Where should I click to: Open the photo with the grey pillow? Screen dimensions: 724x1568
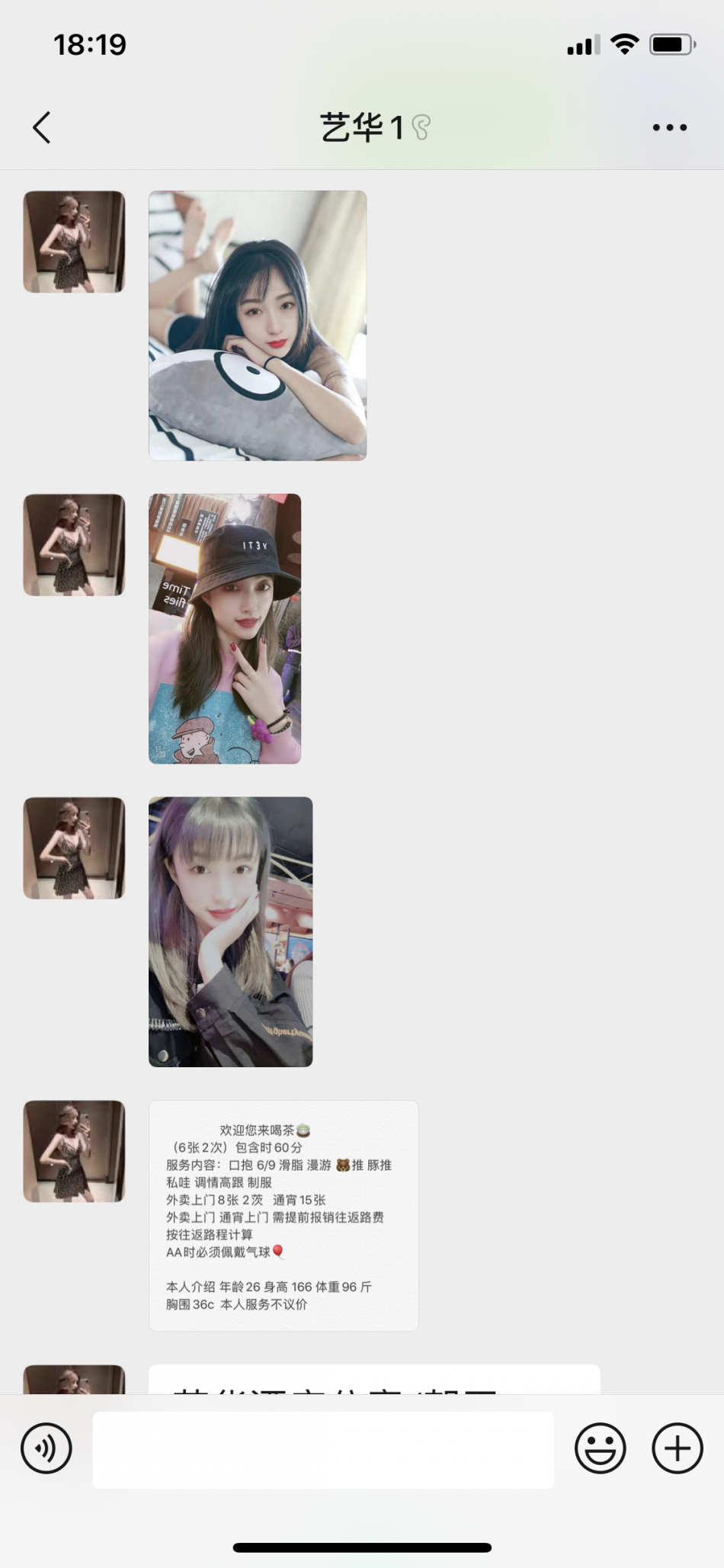(258, 325)
